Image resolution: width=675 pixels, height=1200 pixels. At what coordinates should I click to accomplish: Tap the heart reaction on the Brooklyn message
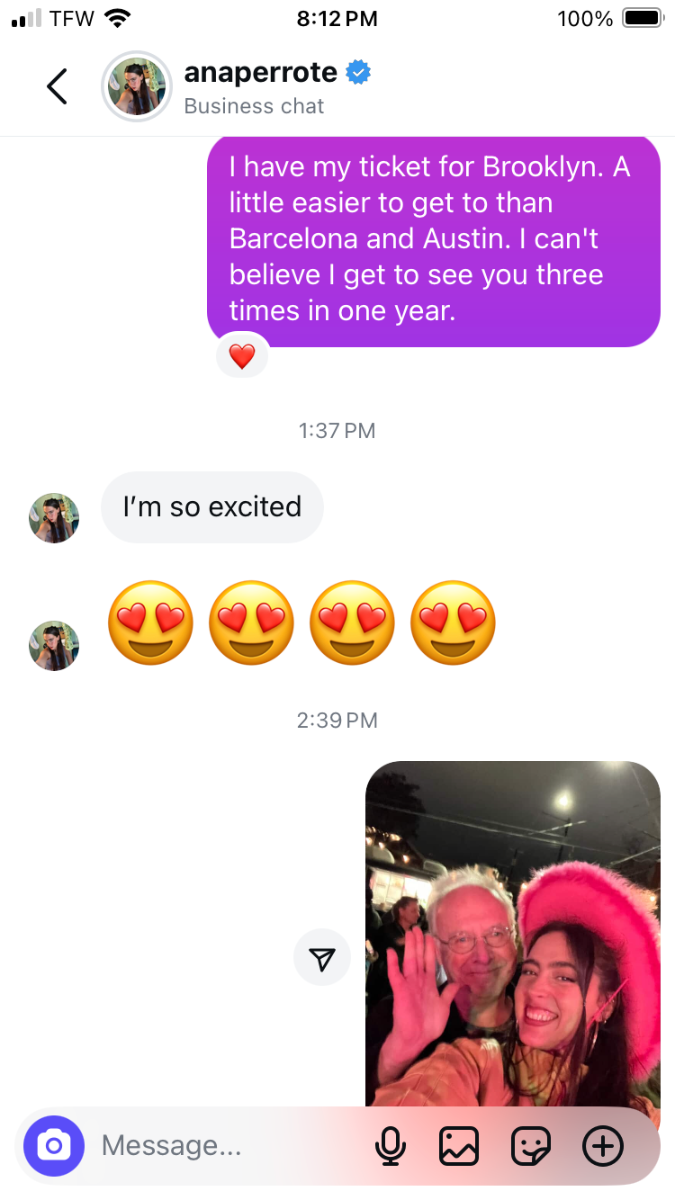pyautogui.click(x=242, y=355)
